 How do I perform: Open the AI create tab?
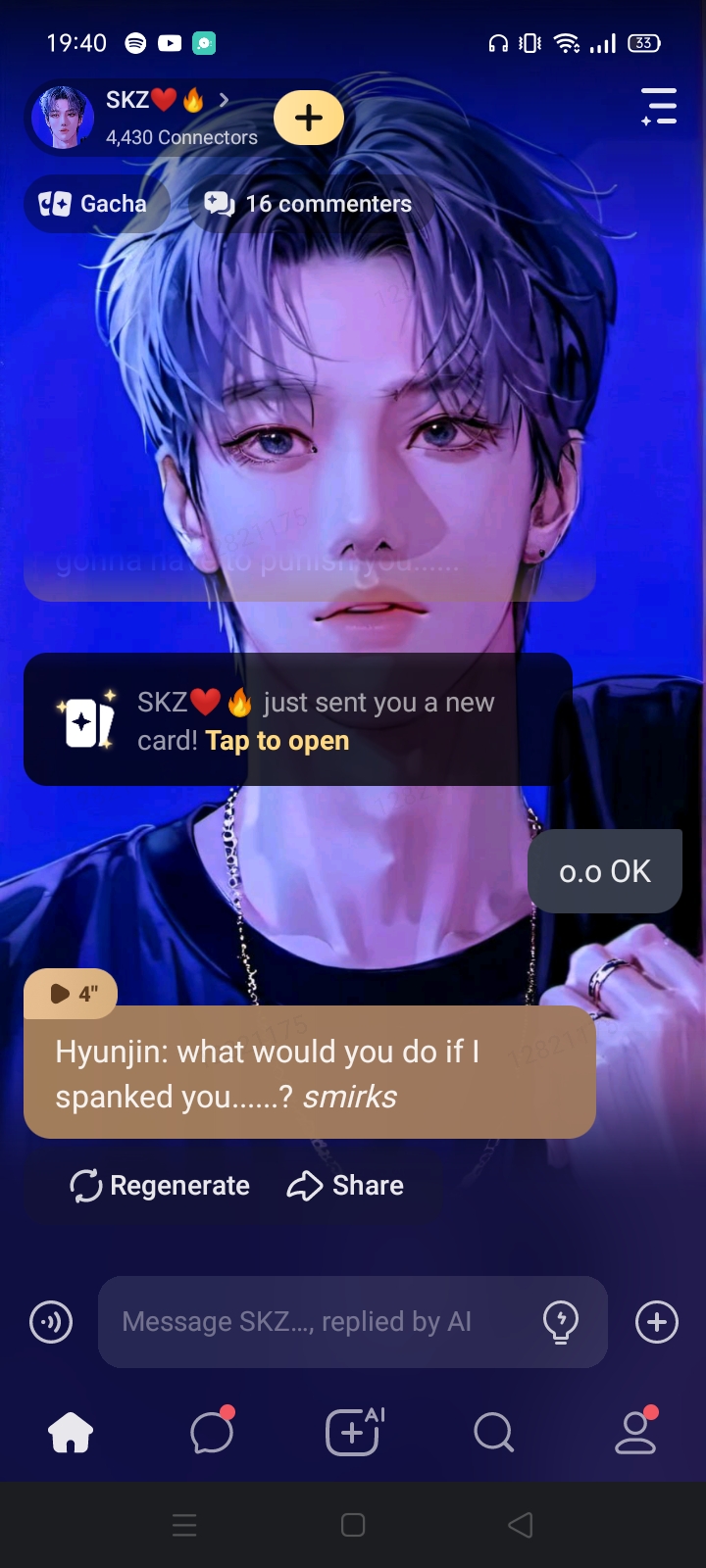(353, 1433)
